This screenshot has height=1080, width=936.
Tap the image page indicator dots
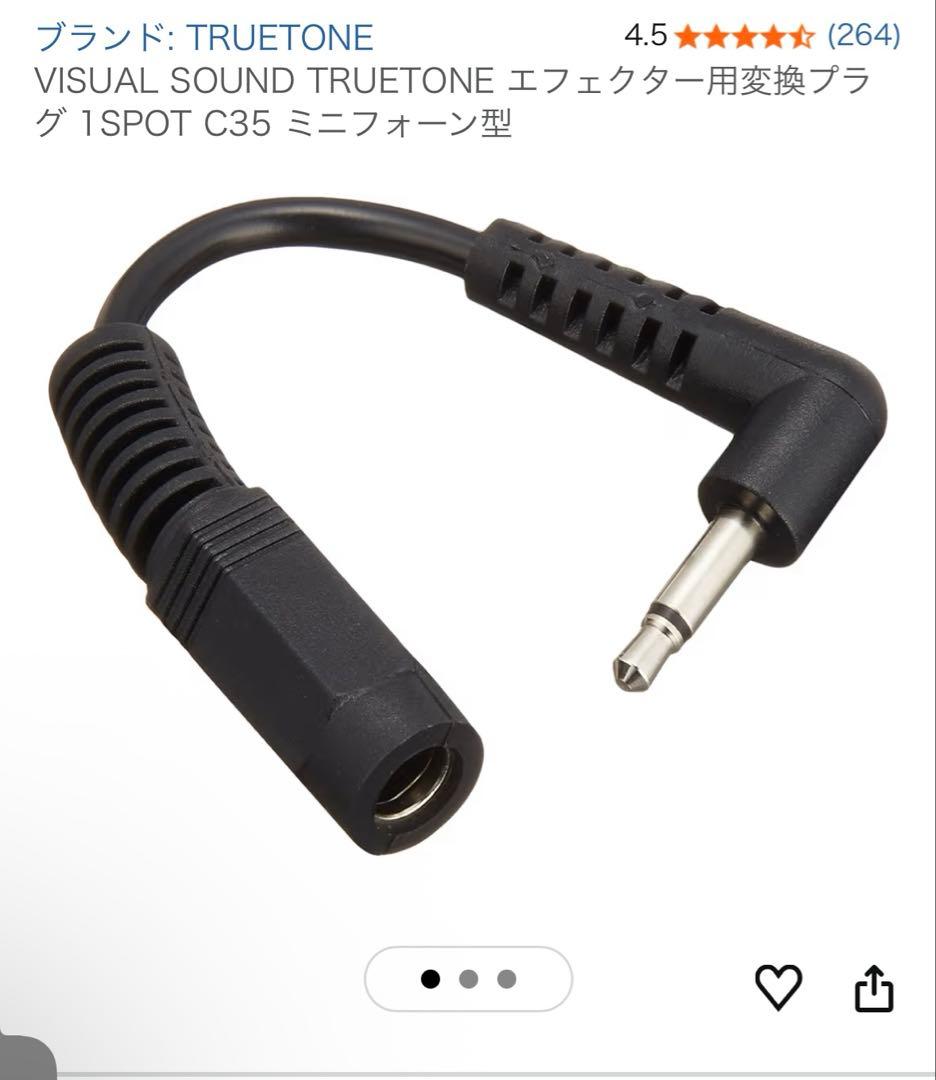468,979
